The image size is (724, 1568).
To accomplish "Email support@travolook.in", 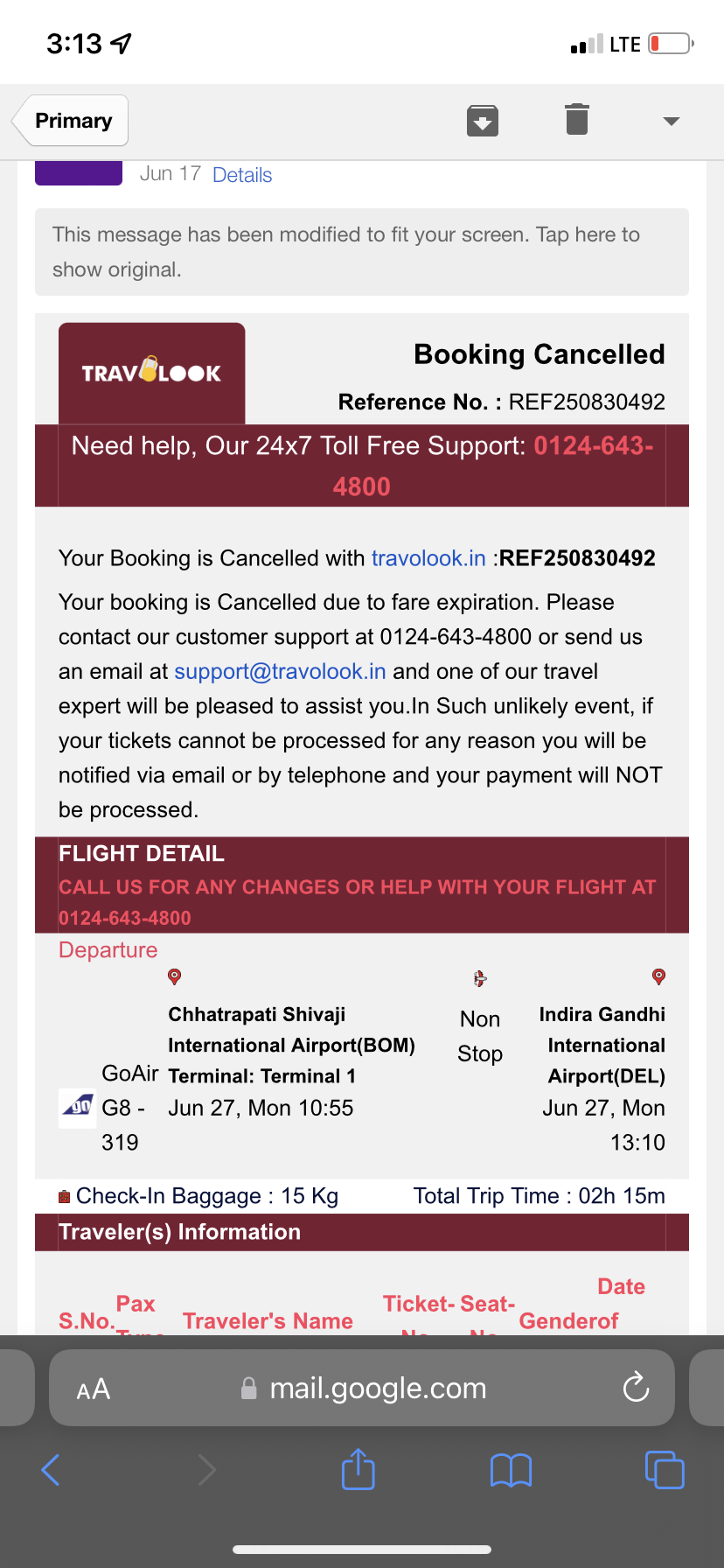I will coord(280,671).
